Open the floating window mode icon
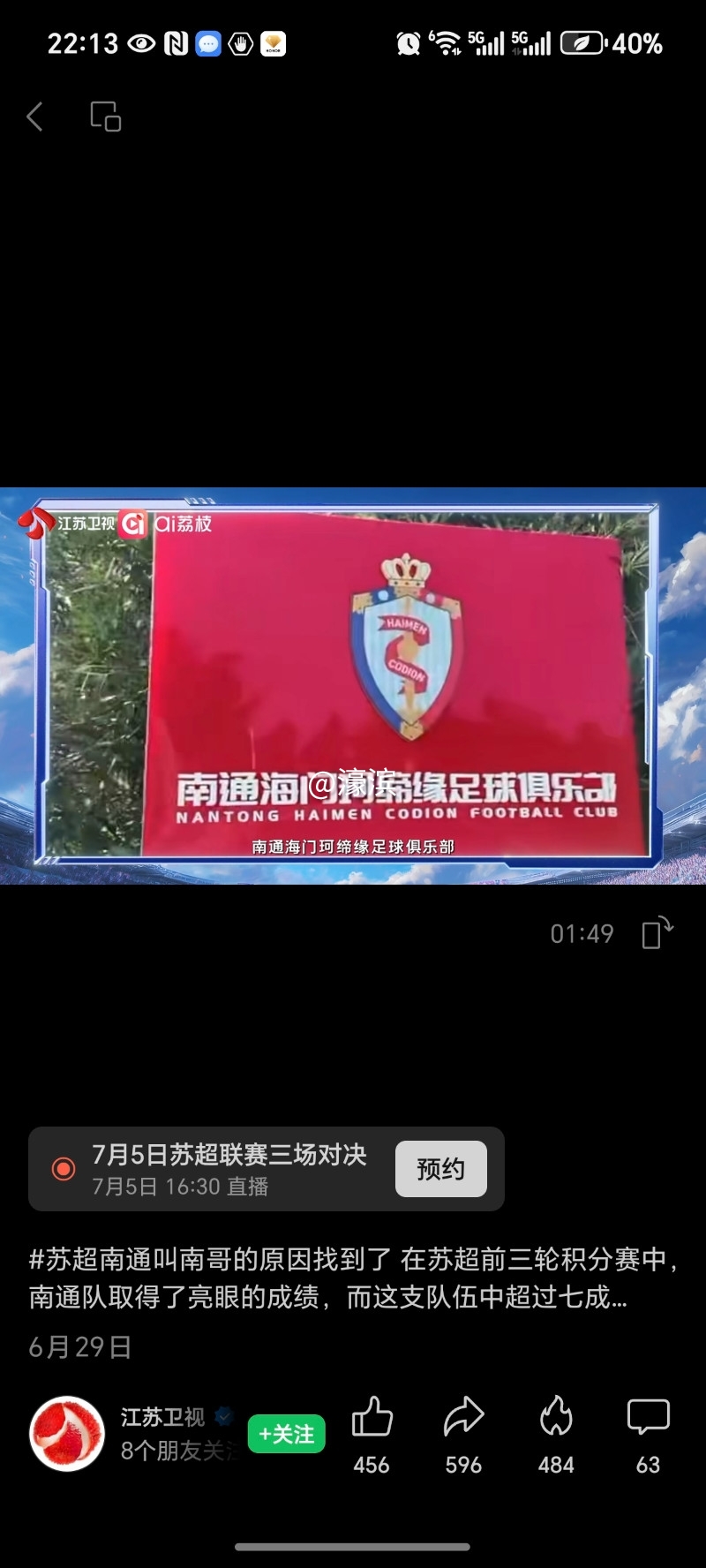 105,117
